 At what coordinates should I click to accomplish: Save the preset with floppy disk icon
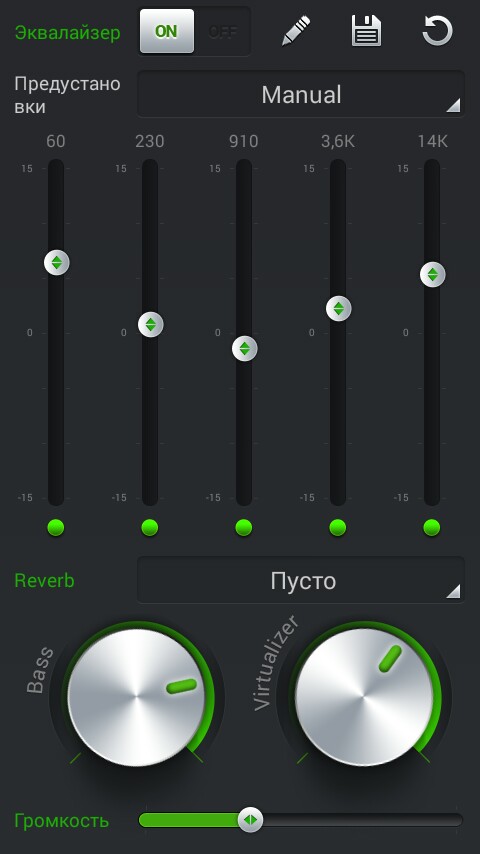tap(366, 30)
